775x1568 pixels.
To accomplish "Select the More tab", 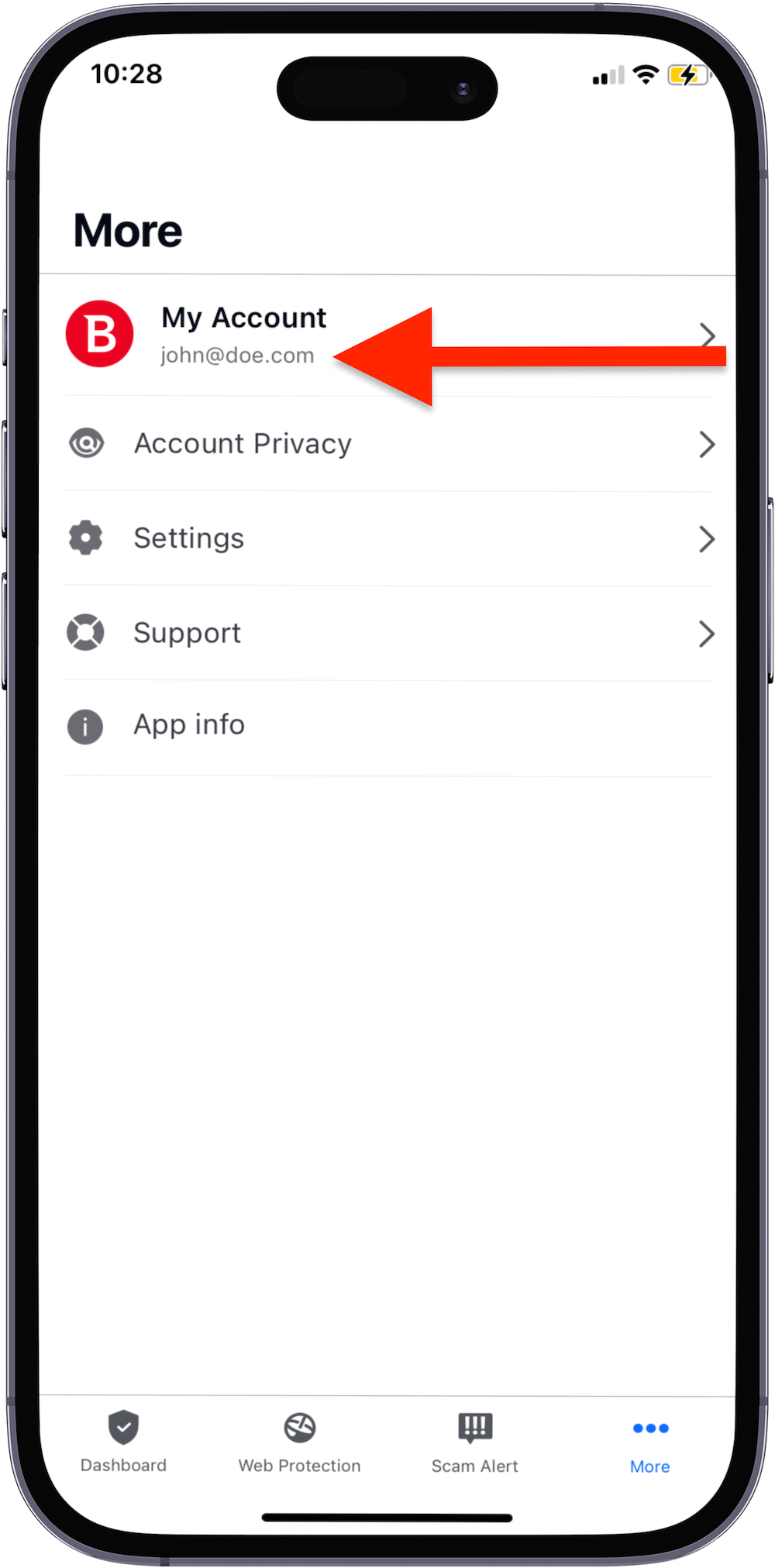I will pos(650,1444).
